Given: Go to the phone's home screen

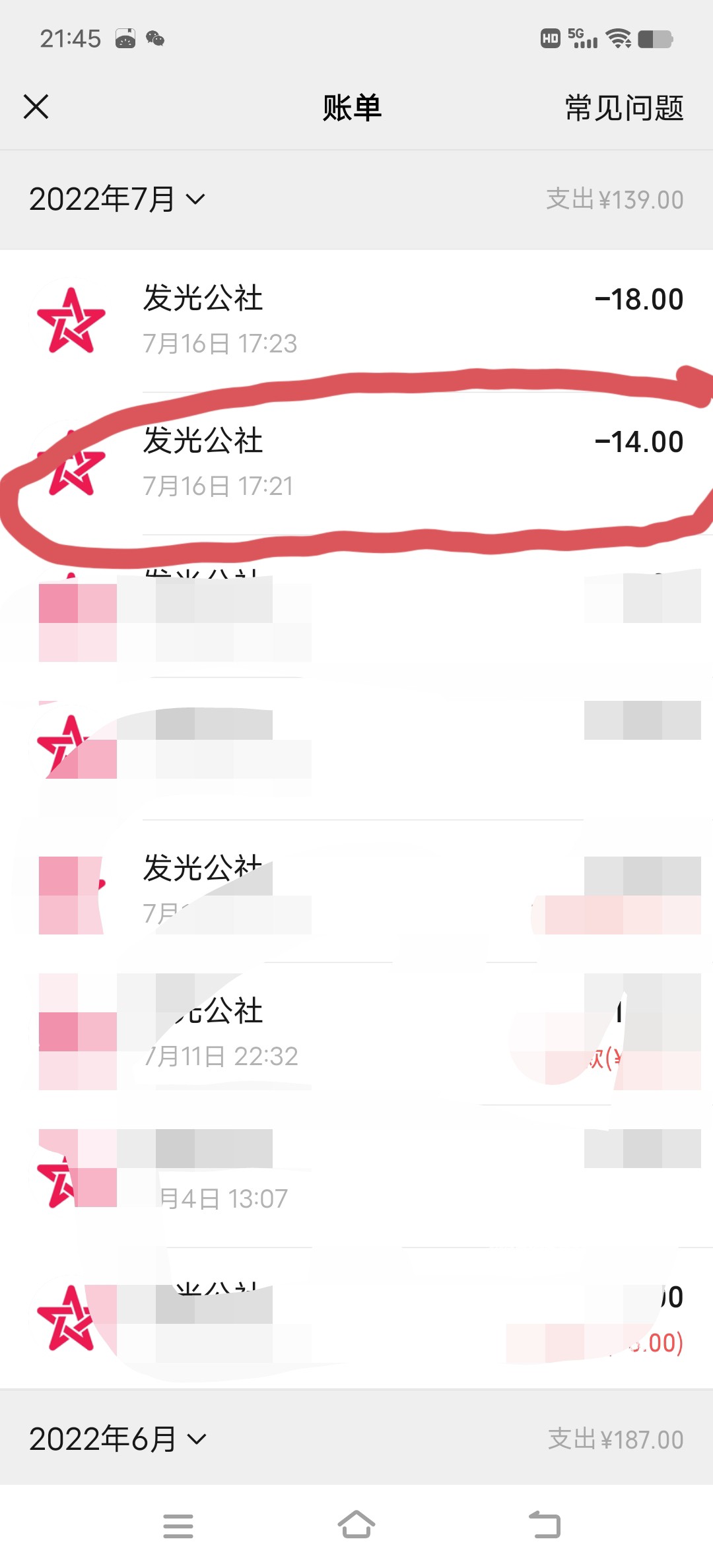Looking at the screenshot, I should (356, 1525).
